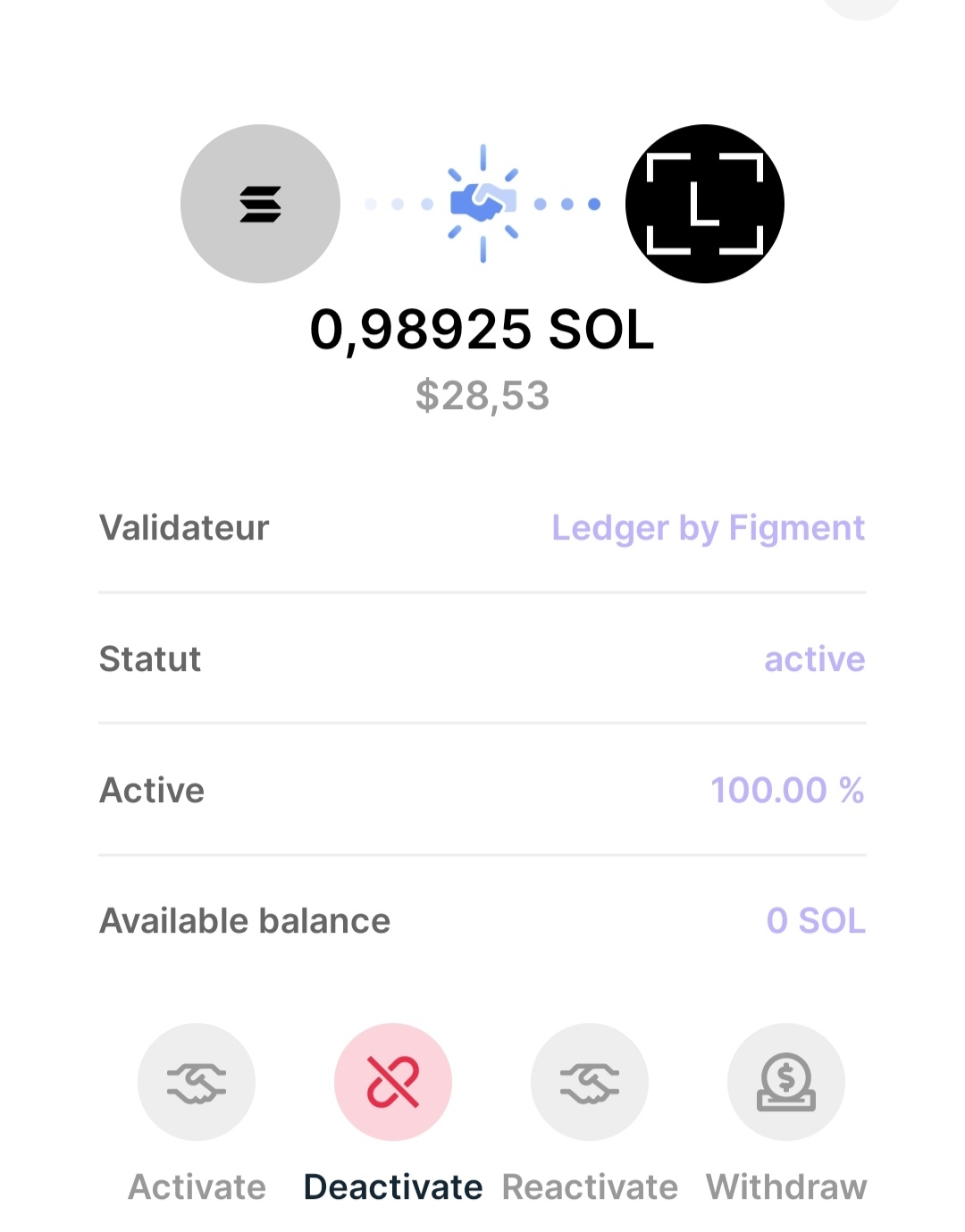The width and height of the screenshot is (965, 1232).
Task: Withdraw the available SOL balance
Action: click(786, 1082)
